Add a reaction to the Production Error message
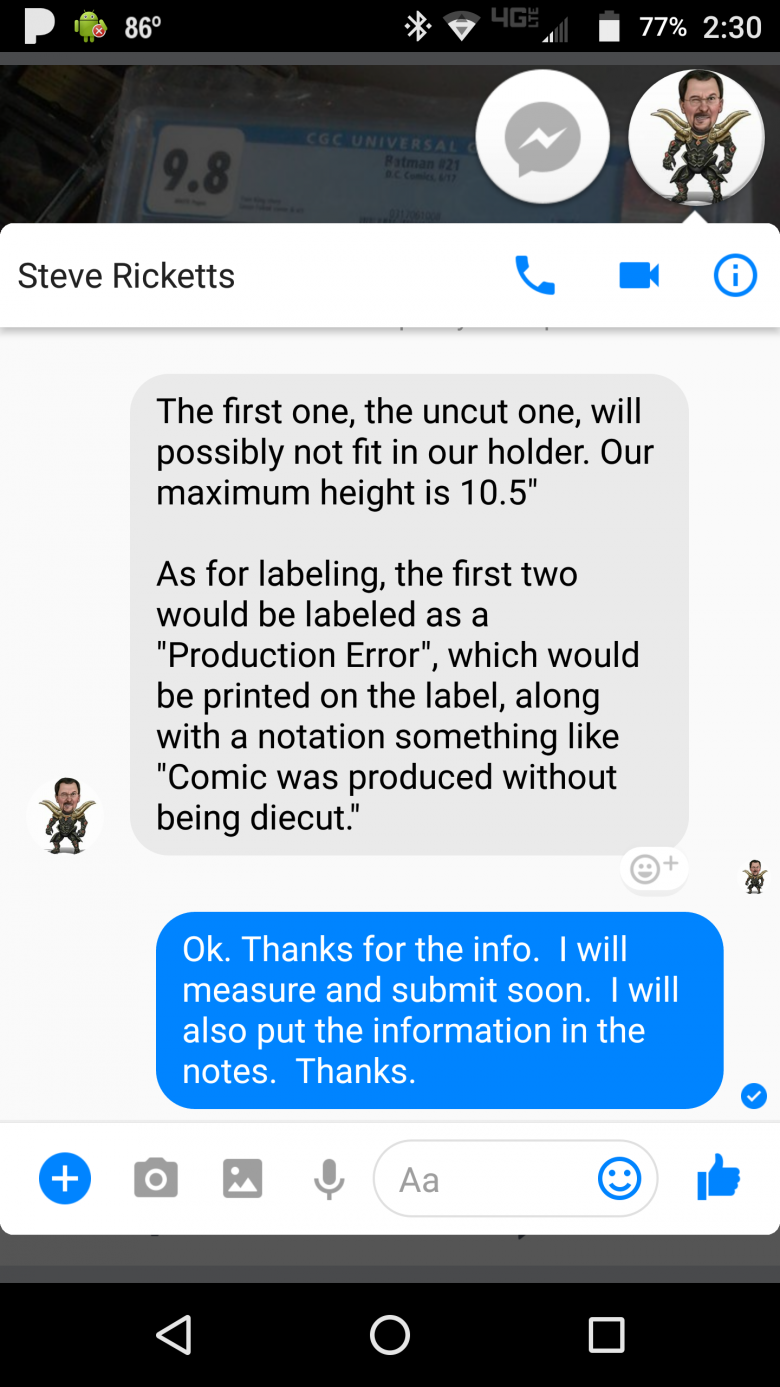This screenshot has height=1387, width=780. [654, 868]
